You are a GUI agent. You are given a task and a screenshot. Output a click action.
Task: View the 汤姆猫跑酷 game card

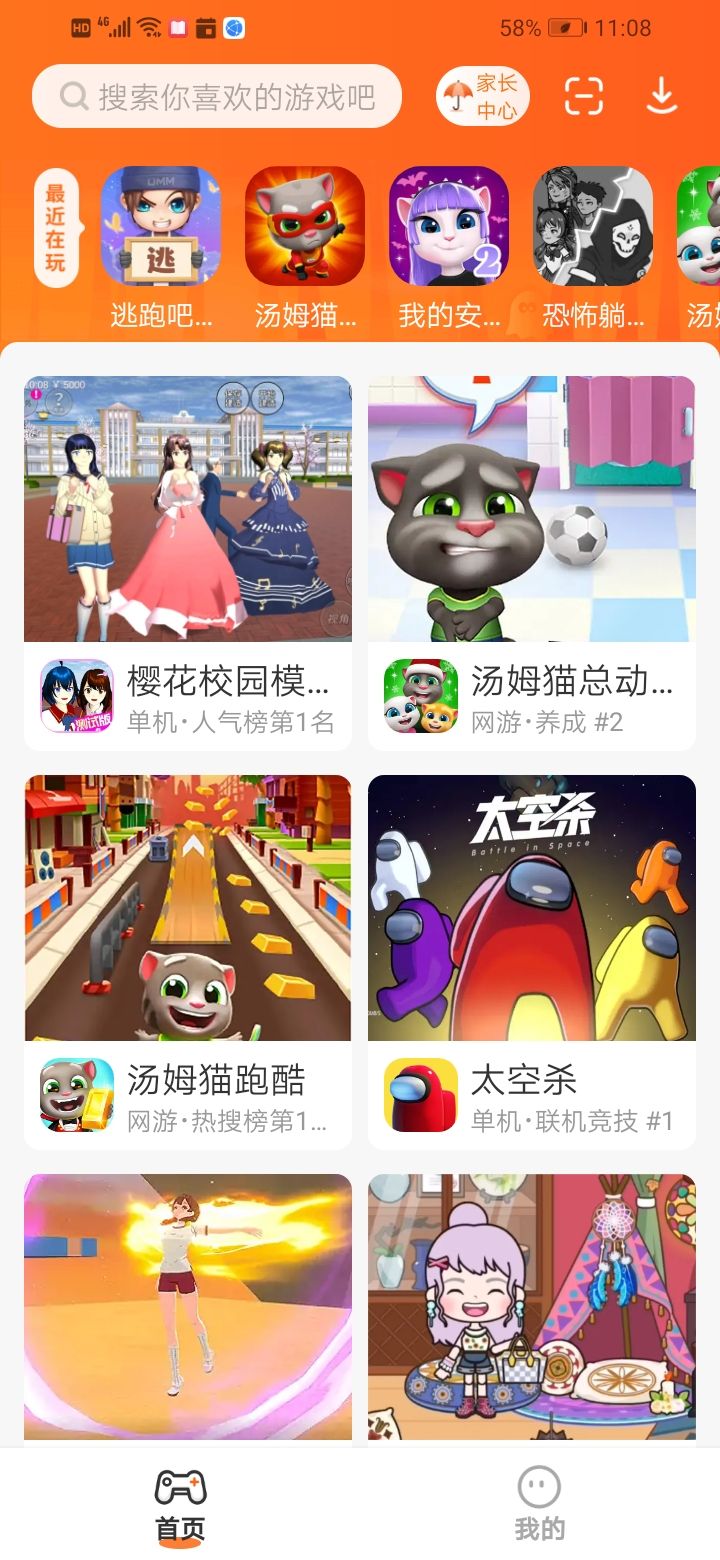188,961
